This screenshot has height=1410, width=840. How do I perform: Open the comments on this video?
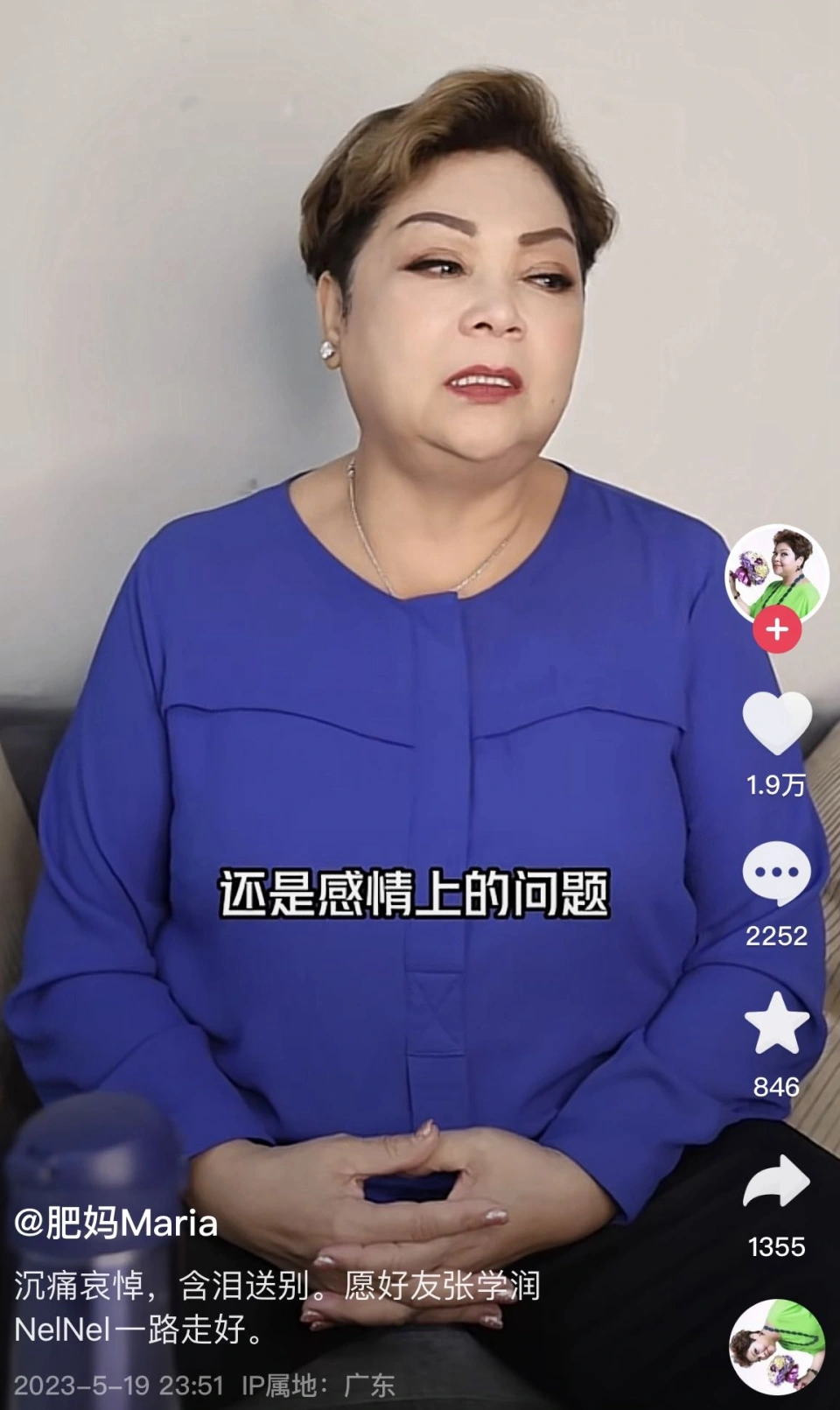(776, 873)
